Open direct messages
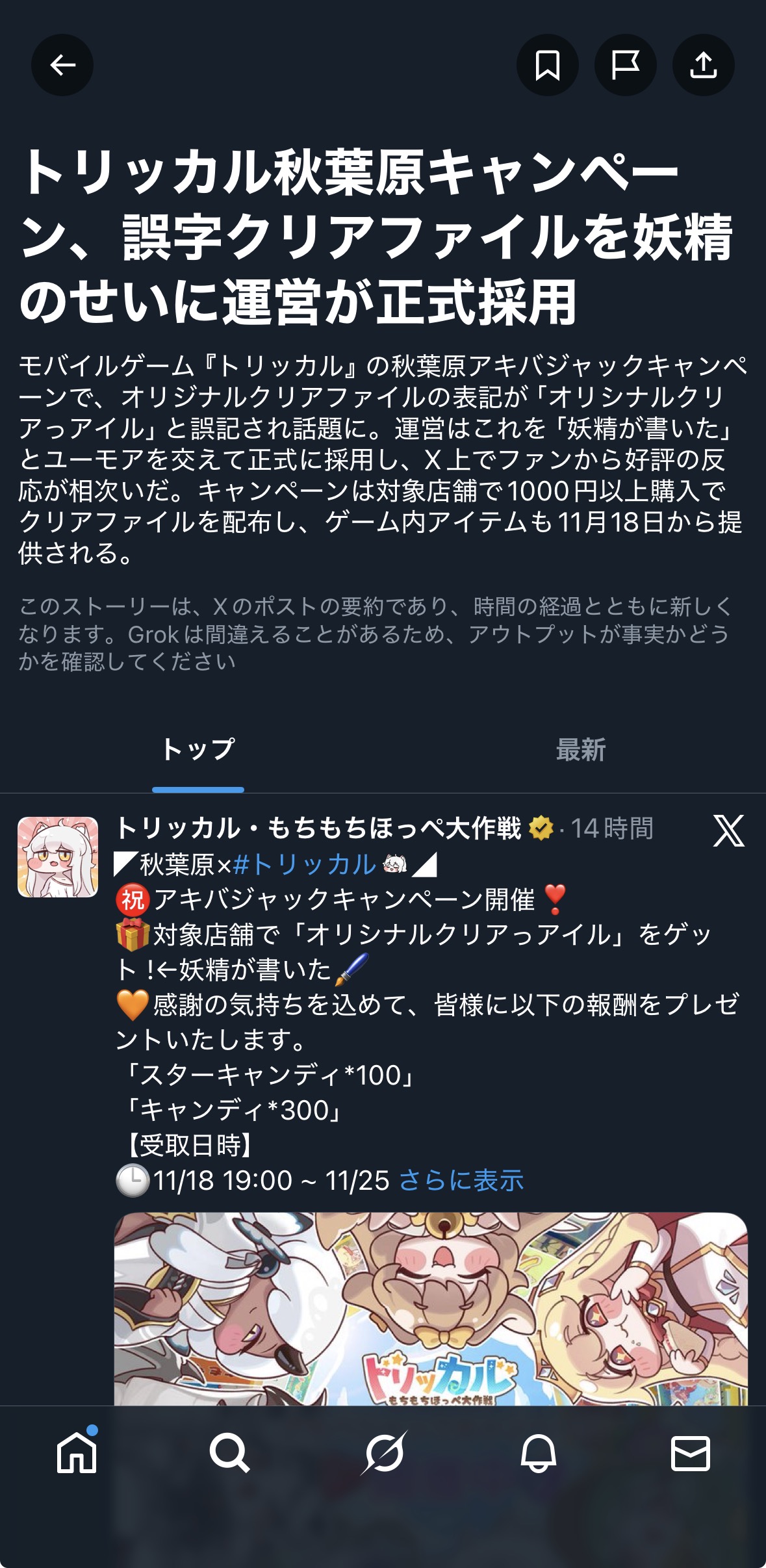Image resolution: width=766 pixels, height=1568 pixels. pos(690,1453)
